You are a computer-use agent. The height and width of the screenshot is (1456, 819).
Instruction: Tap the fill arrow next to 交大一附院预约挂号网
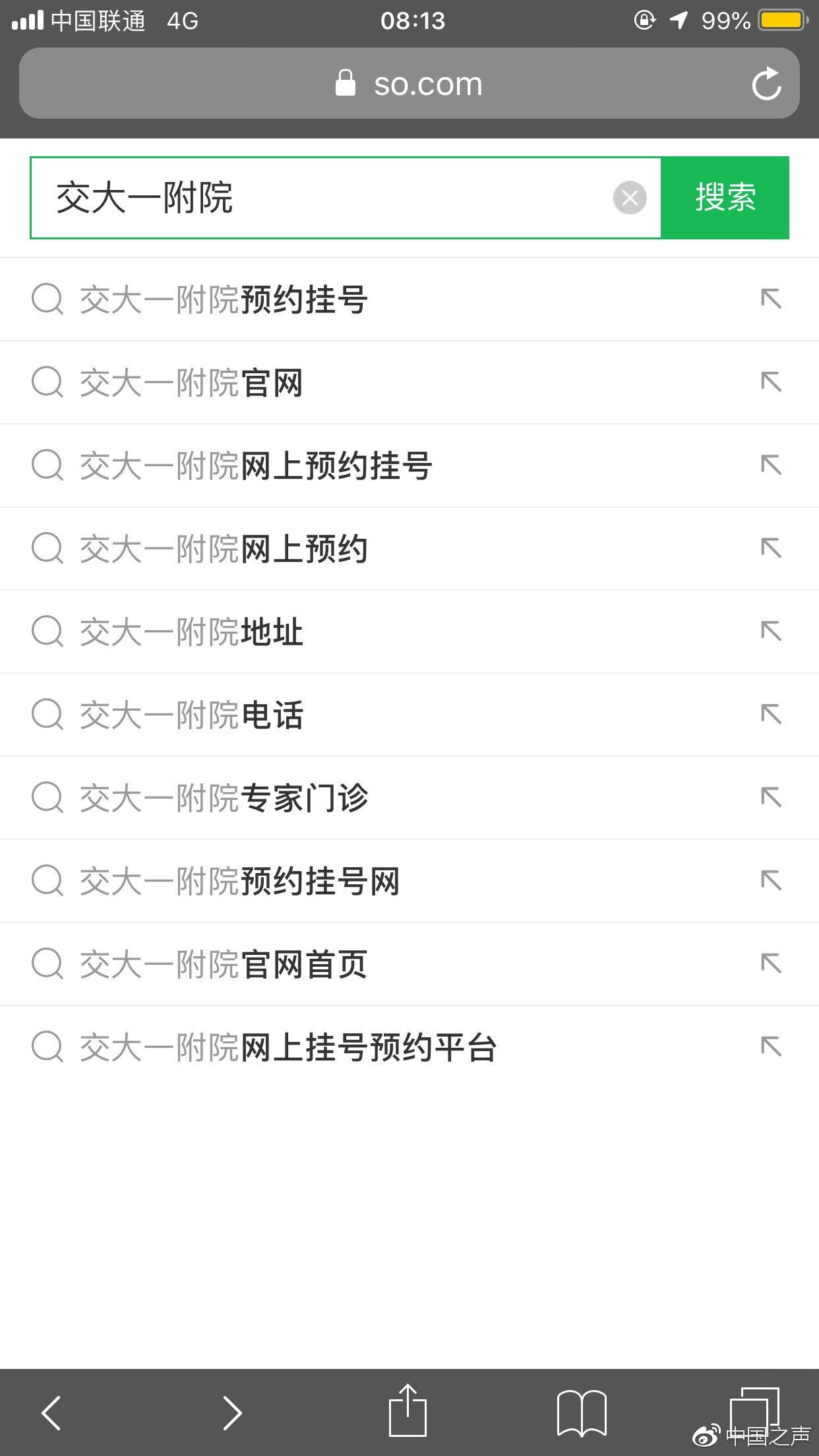[x=771, y=881]
